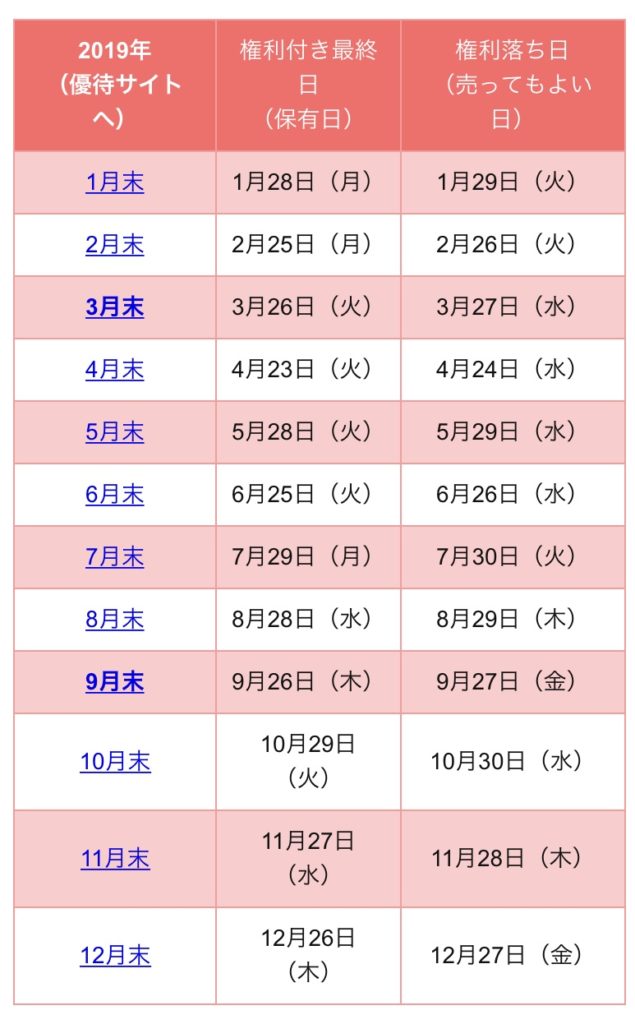The image size is (635, 1024).
Task: Select the 4月末 link
Action: pos(114,370)
